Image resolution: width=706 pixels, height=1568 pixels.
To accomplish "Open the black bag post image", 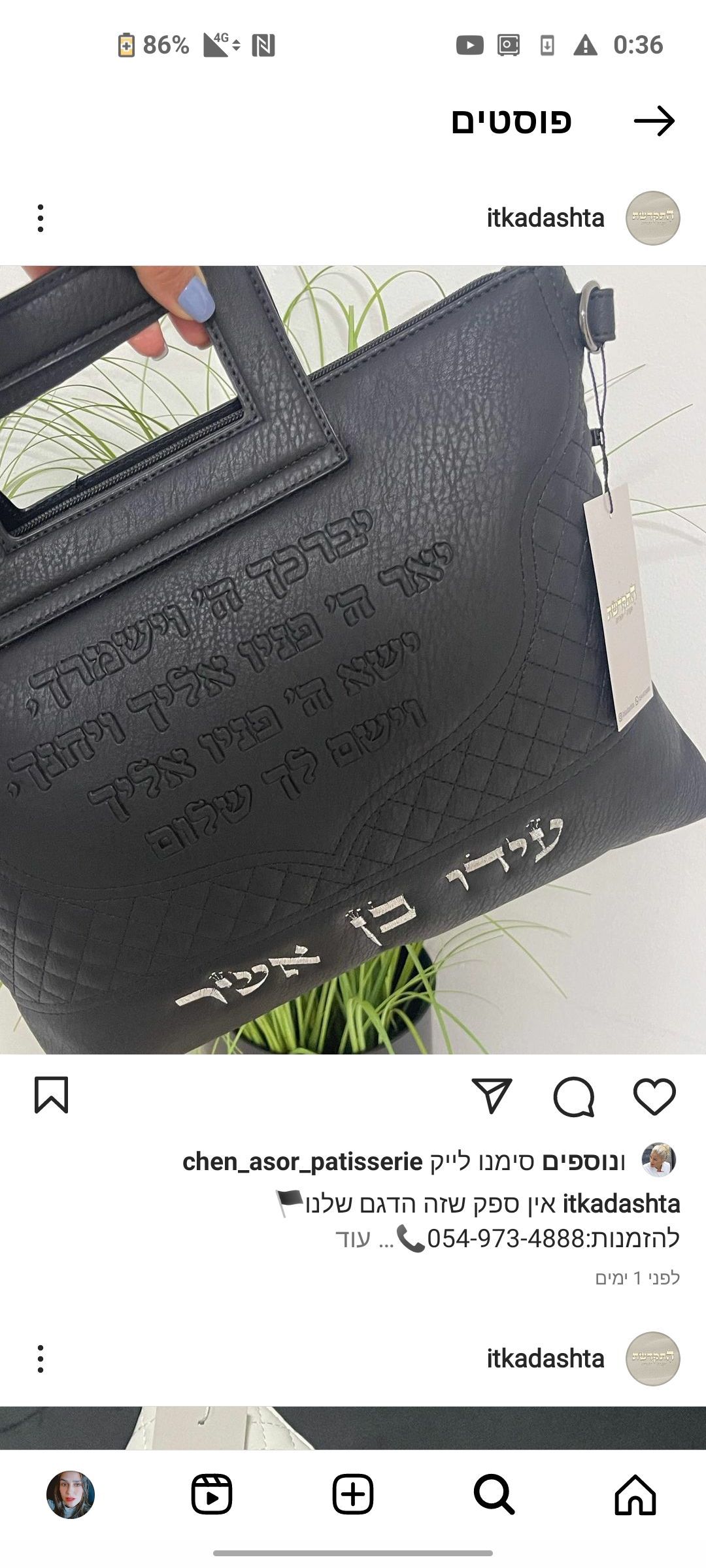I will (353, 660).
